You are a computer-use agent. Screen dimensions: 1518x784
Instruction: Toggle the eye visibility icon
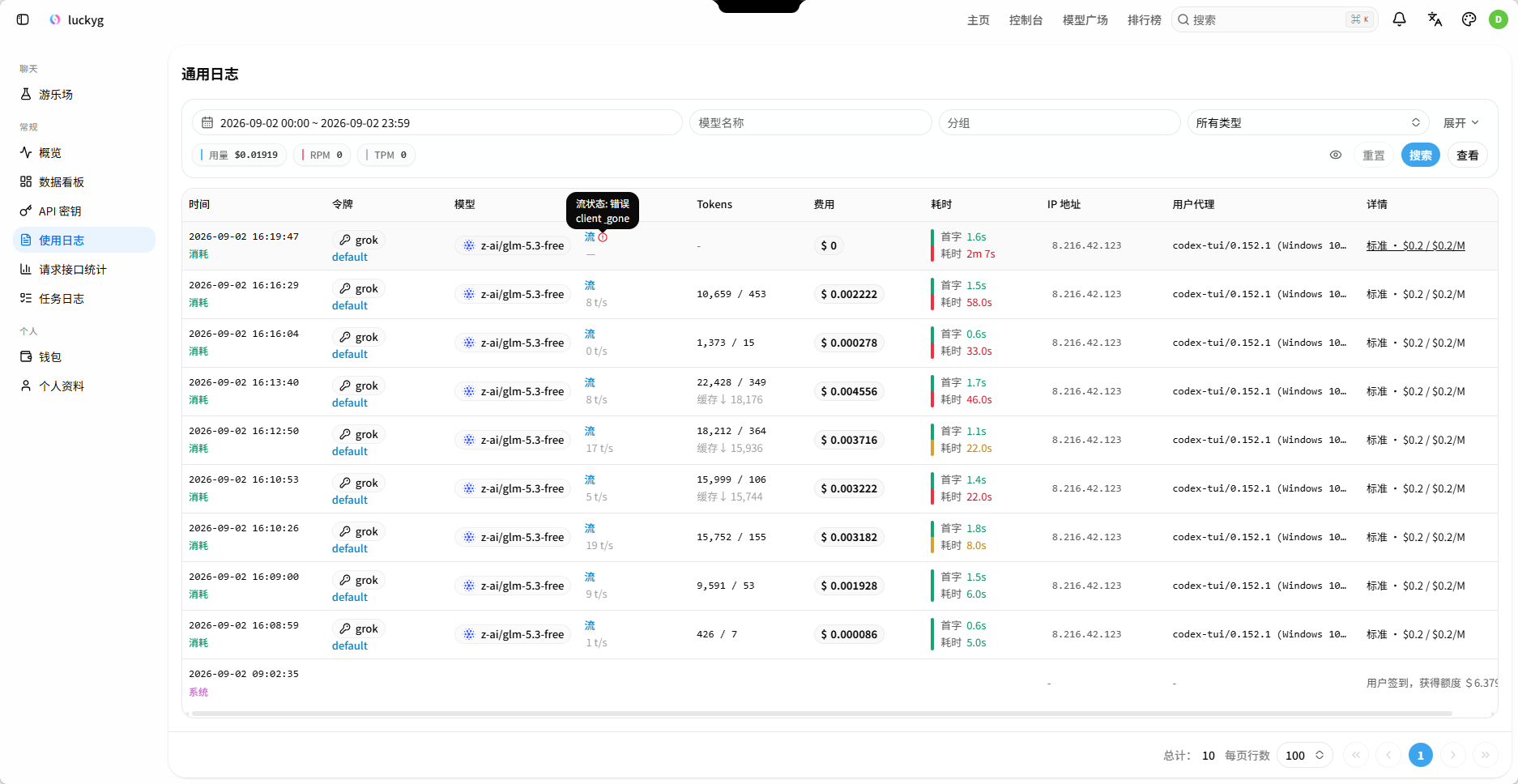(1336, 156)
